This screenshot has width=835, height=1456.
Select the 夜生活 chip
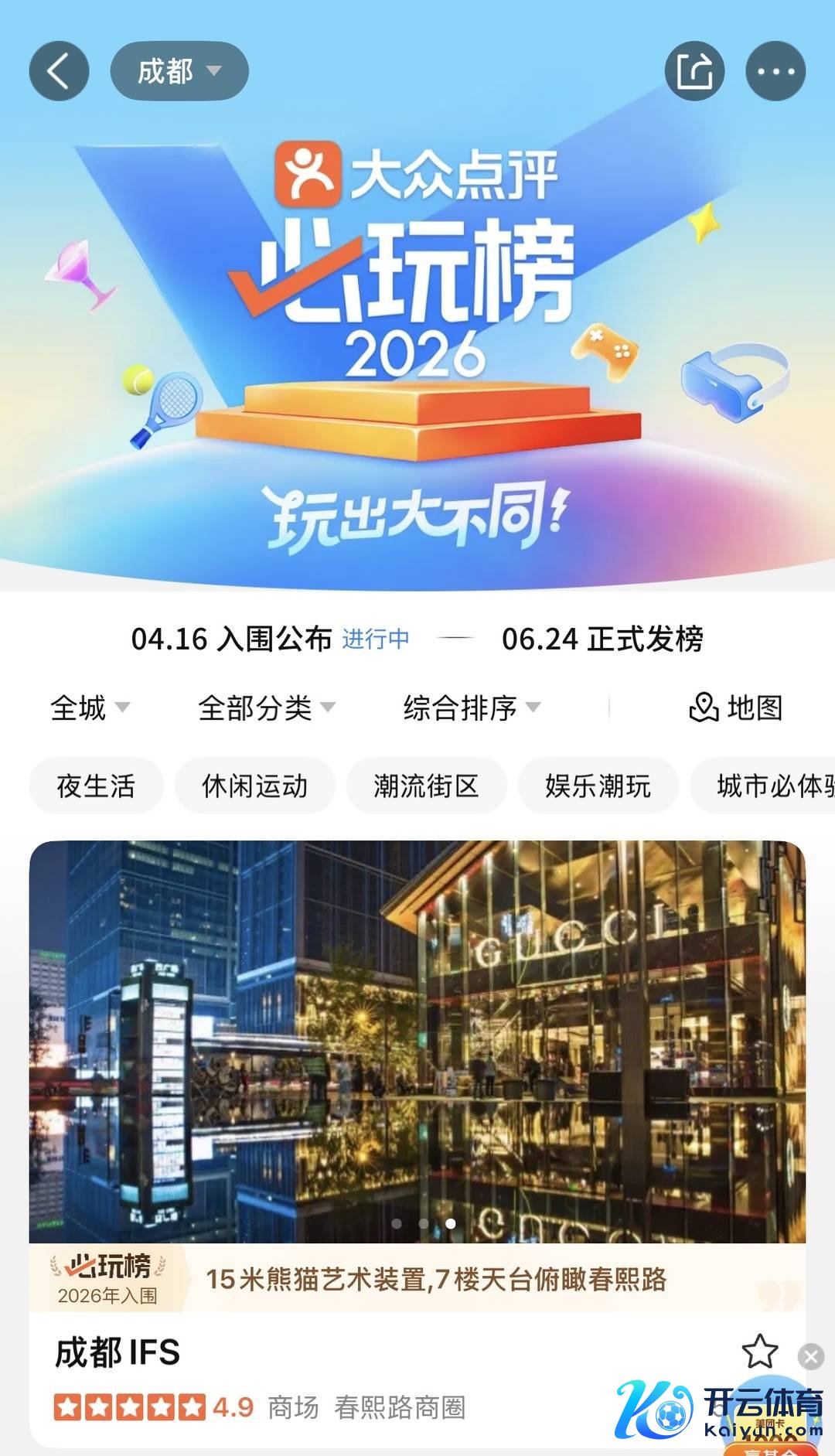click(96, 786)
